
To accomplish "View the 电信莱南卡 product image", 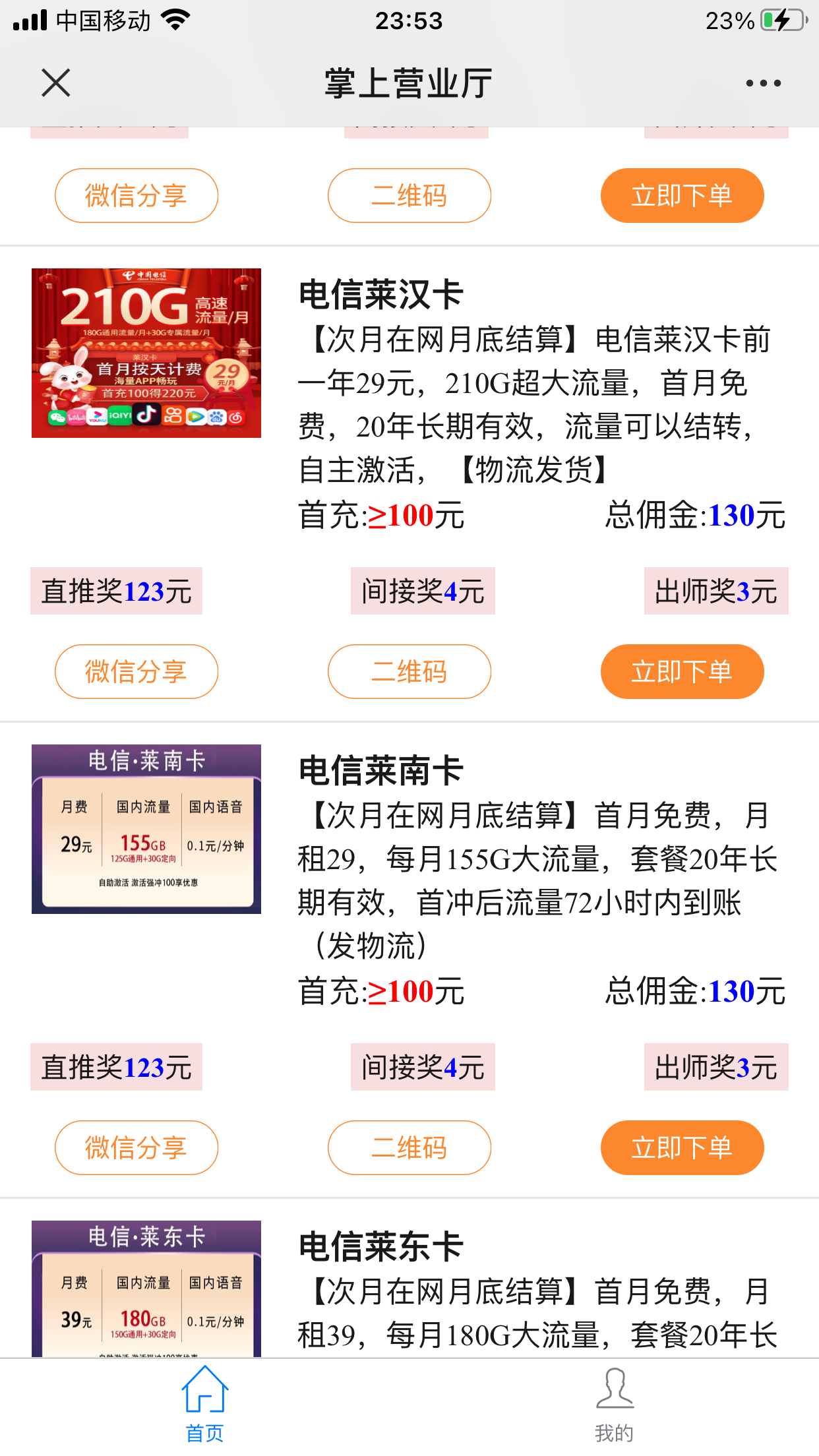I will click(146, 829).
